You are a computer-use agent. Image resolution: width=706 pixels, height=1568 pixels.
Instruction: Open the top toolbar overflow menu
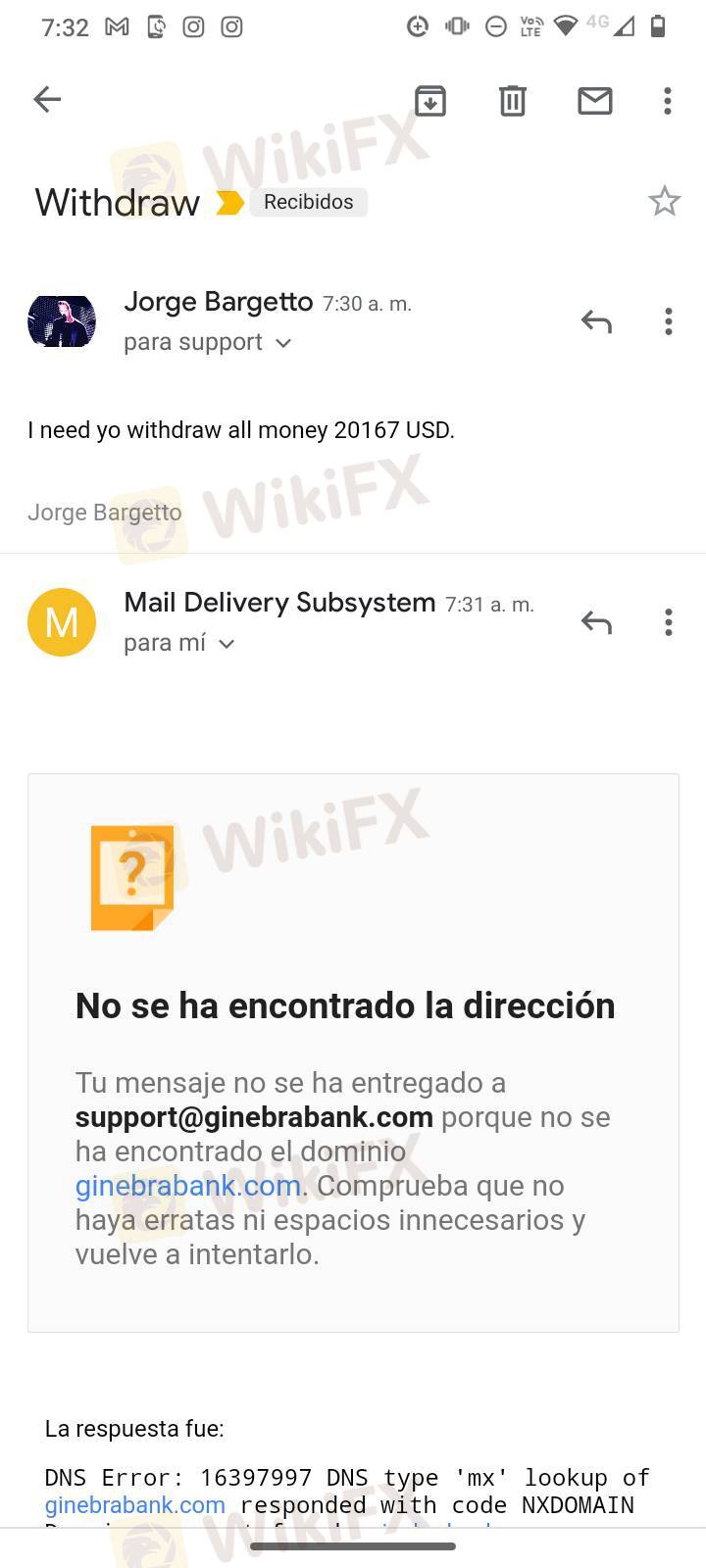point(668,100)
